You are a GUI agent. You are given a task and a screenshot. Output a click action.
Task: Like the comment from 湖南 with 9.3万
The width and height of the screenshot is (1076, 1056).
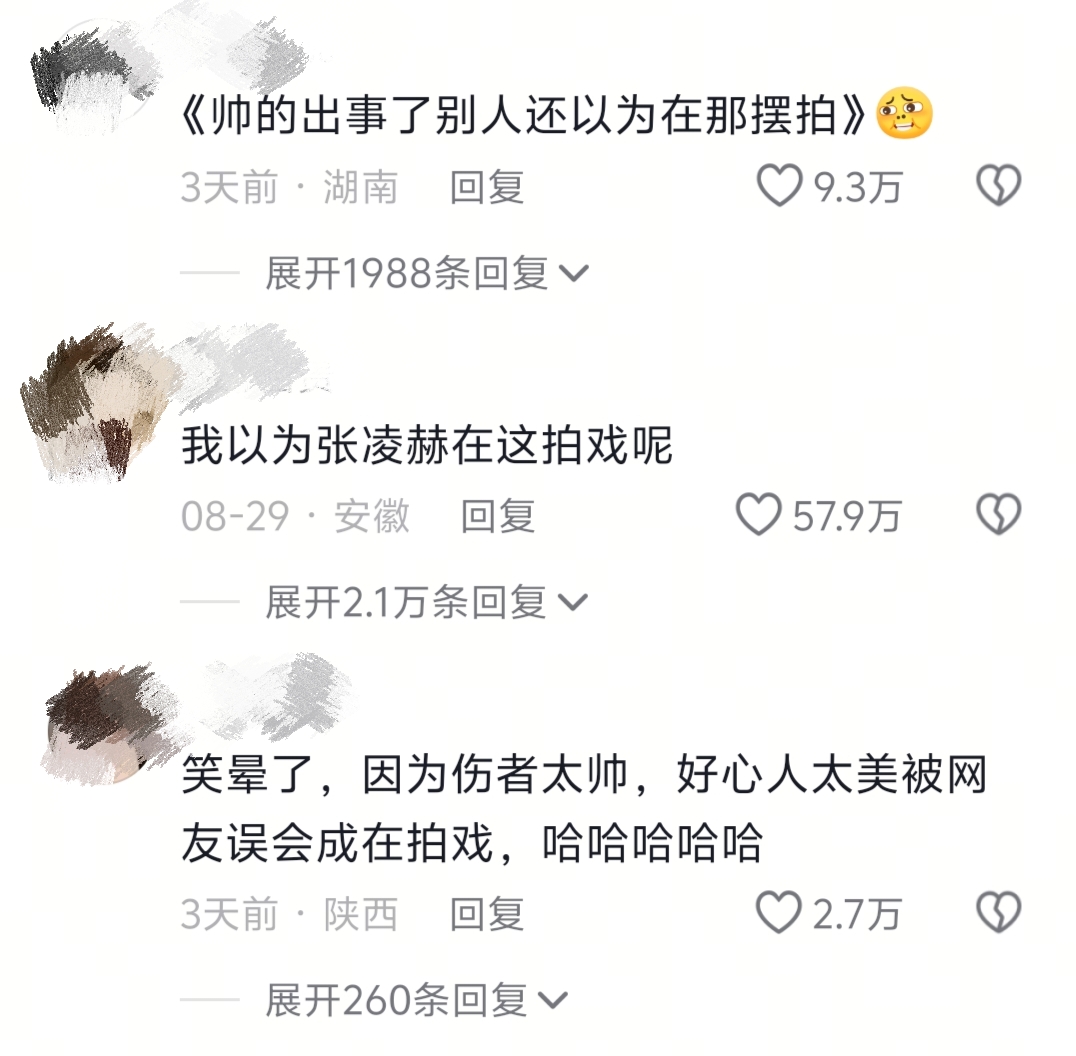[x=779, y=187]
